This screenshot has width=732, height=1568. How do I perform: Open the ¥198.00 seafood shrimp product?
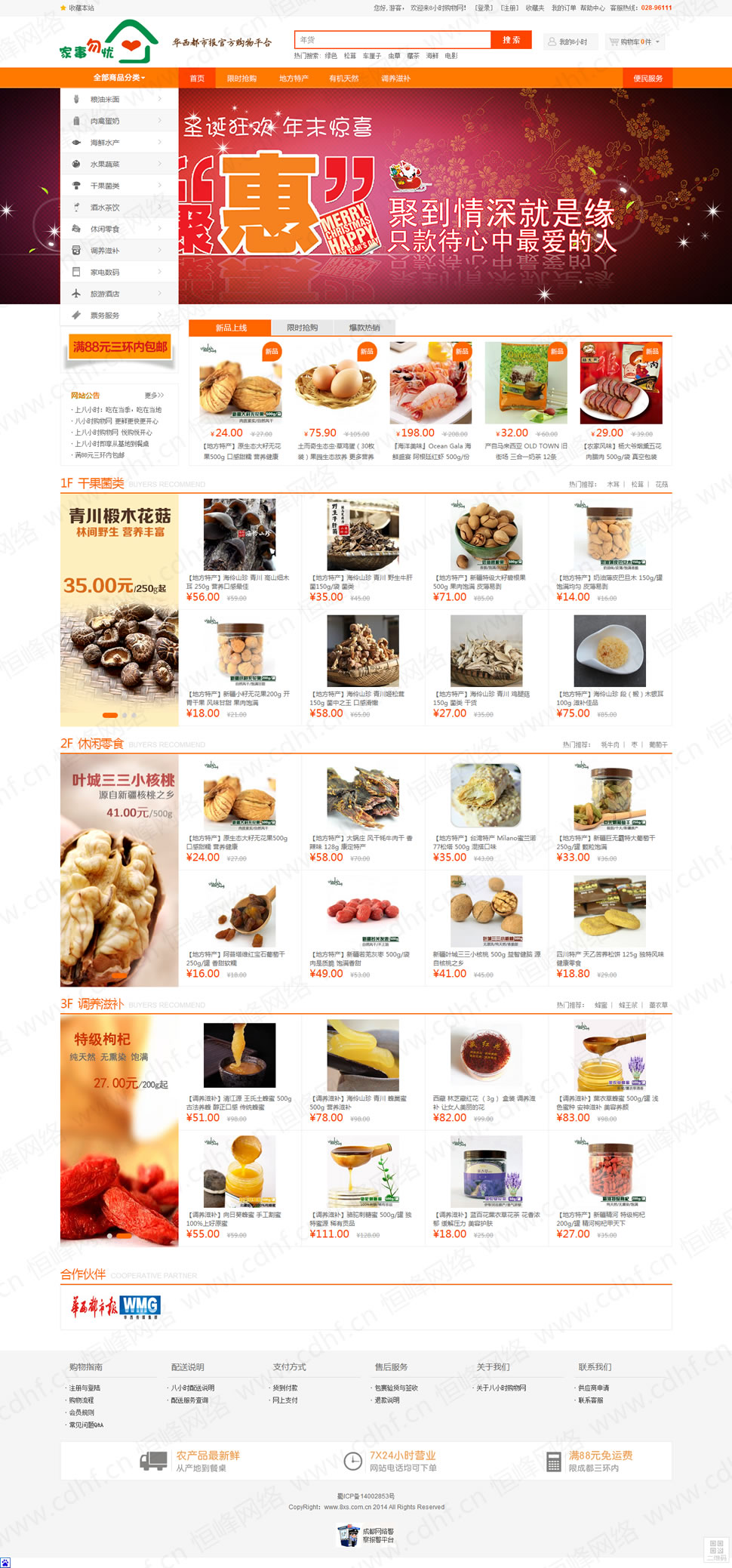point(431,400)
